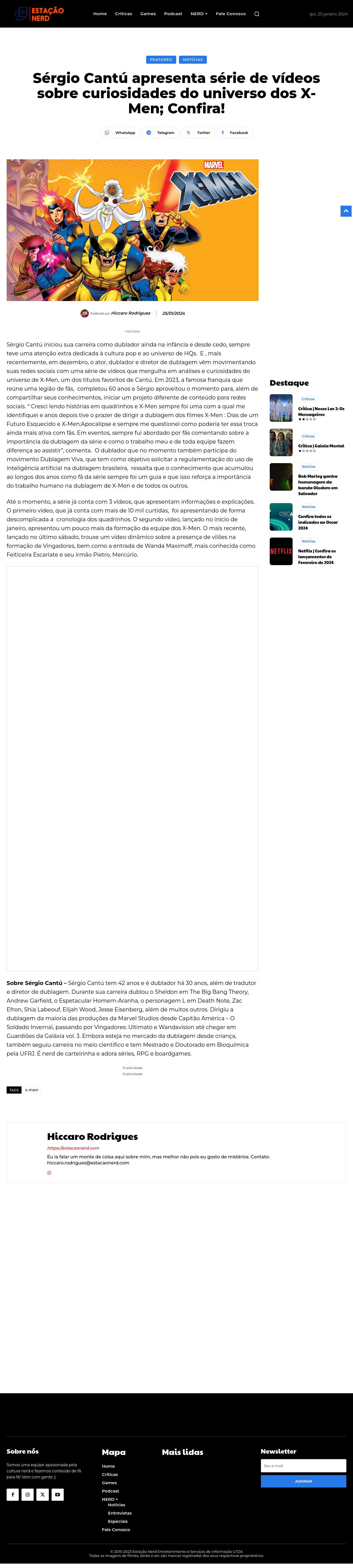This screenshot has height=1568, width=353.
Task: Share the article via Telegram
Action: (161, 132)
